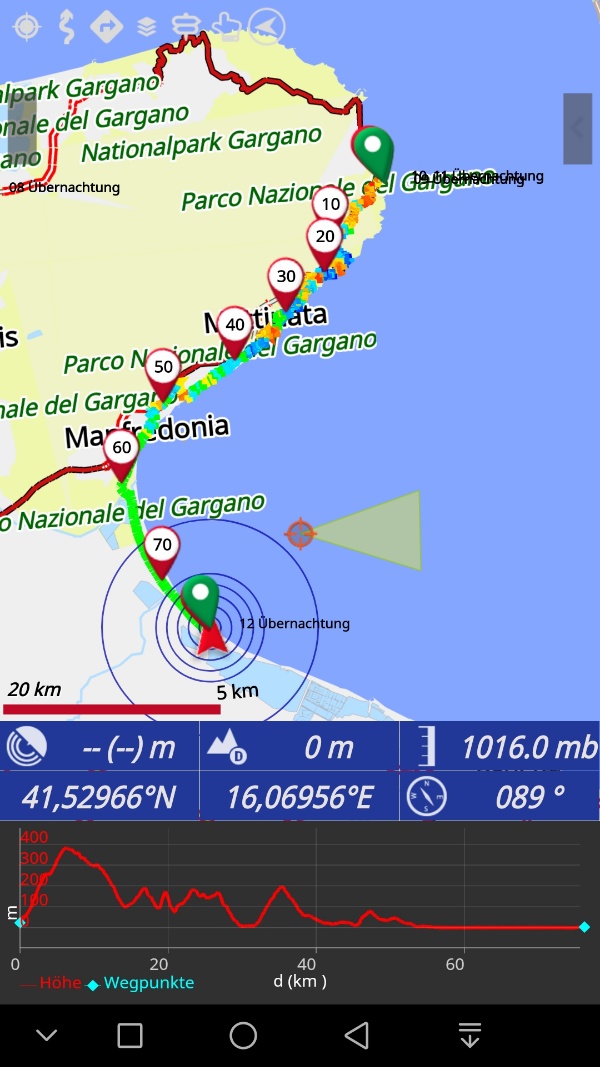Go to home via the circle button
600x1067 pixels.
click(x=243, y=1035)
